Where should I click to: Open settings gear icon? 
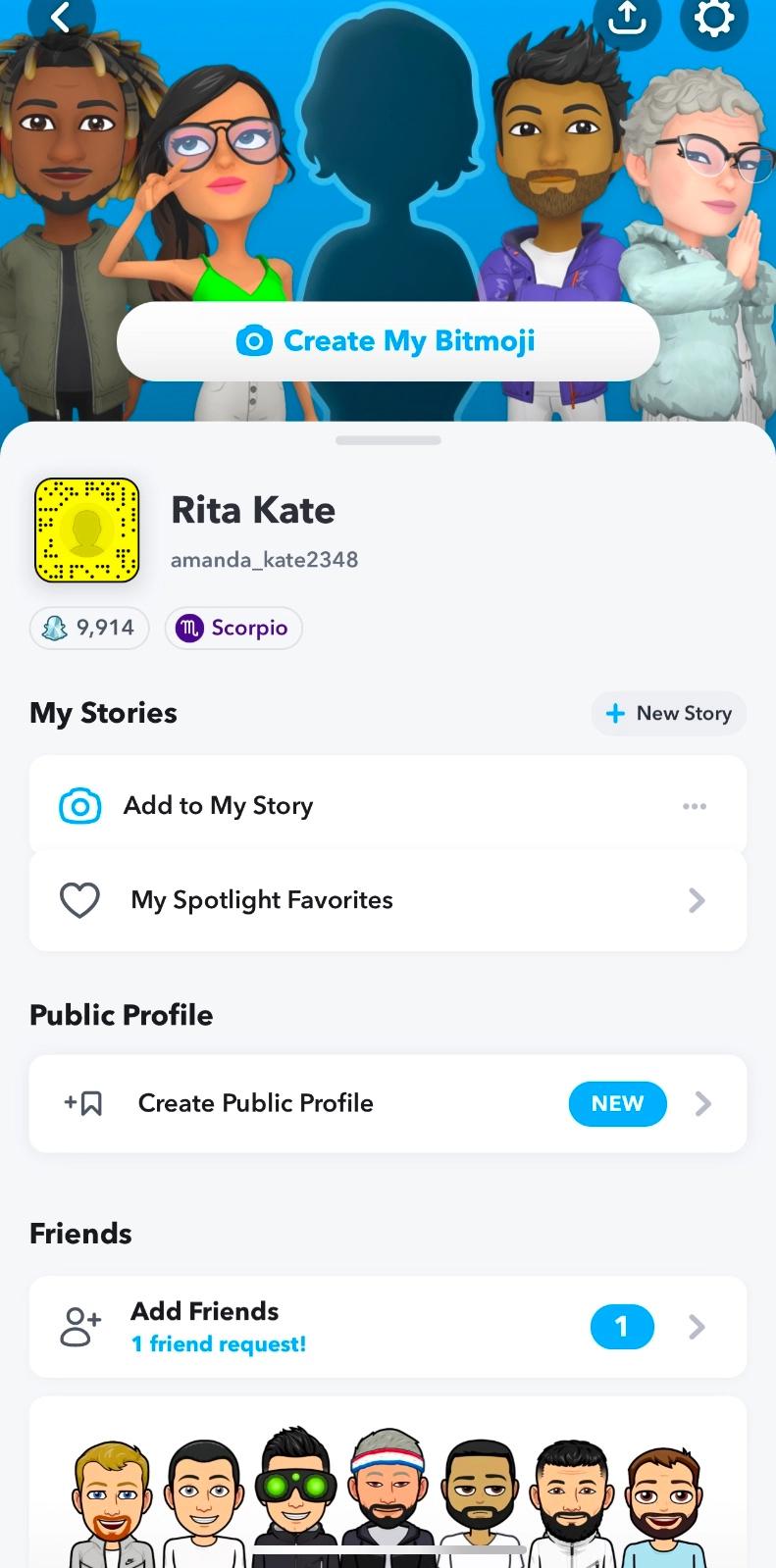[713, 17]
